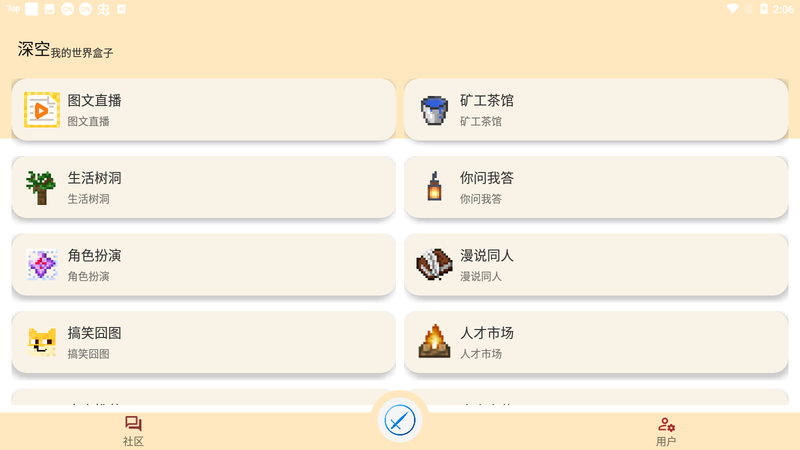Image resolution: width=800 pixels, height=450 pixels.
Task: Switch to the 社区 tab
Action: [133, 431]
